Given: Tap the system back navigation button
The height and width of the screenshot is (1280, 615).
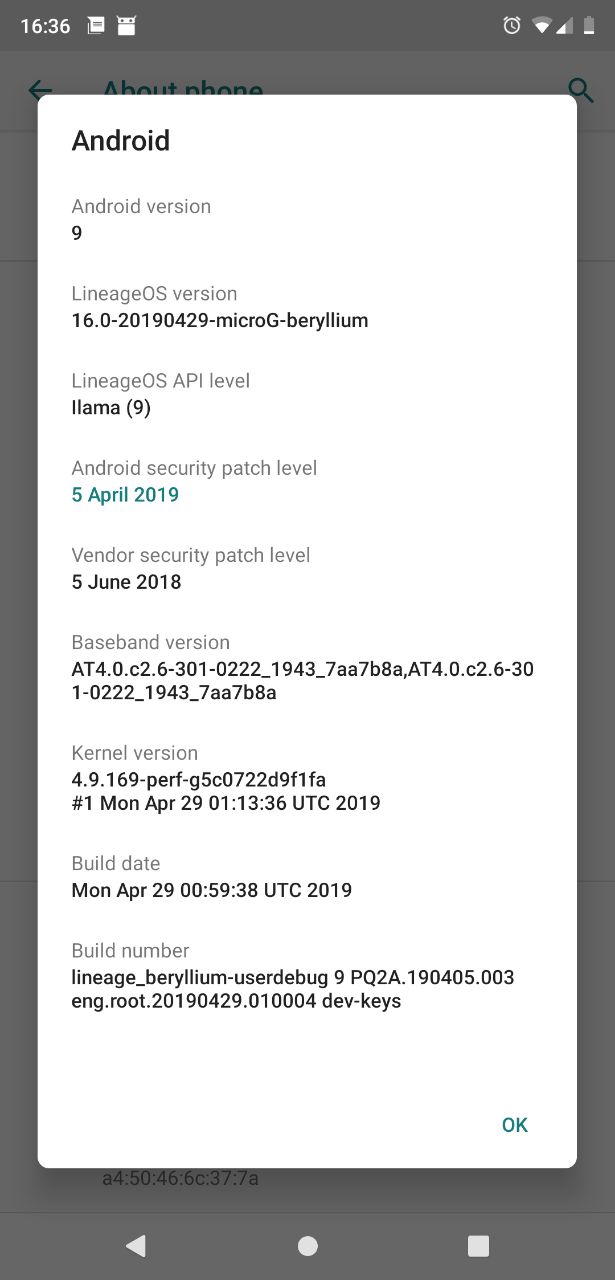Looking at the screenshot, I should [136, 1245].
